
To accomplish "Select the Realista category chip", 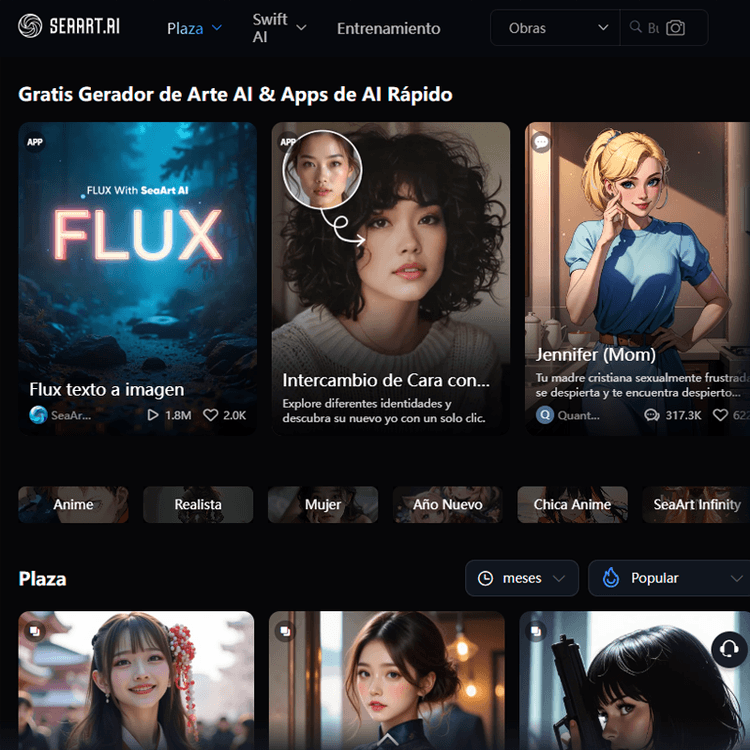I will click(x=198, y=505).
